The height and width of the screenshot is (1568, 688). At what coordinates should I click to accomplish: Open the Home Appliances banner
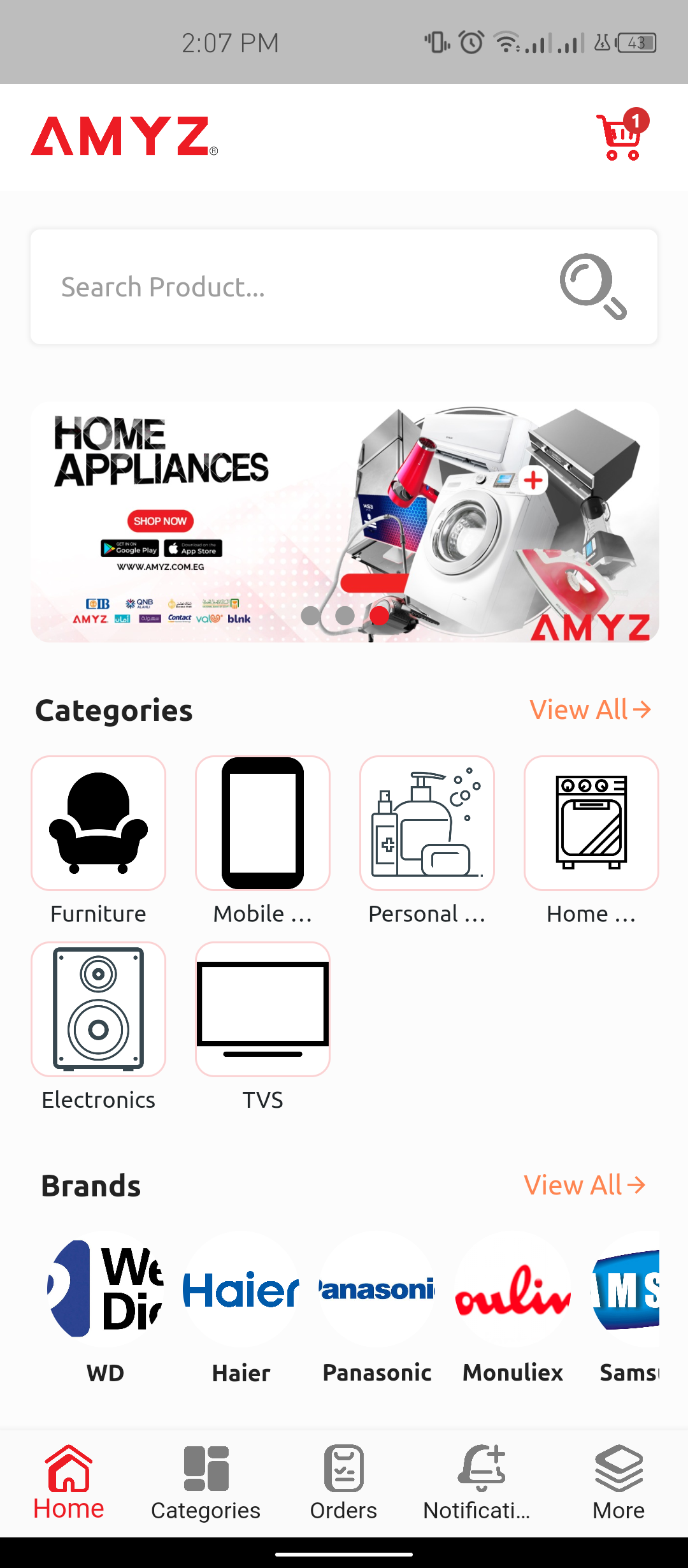(x=345, y=521)
